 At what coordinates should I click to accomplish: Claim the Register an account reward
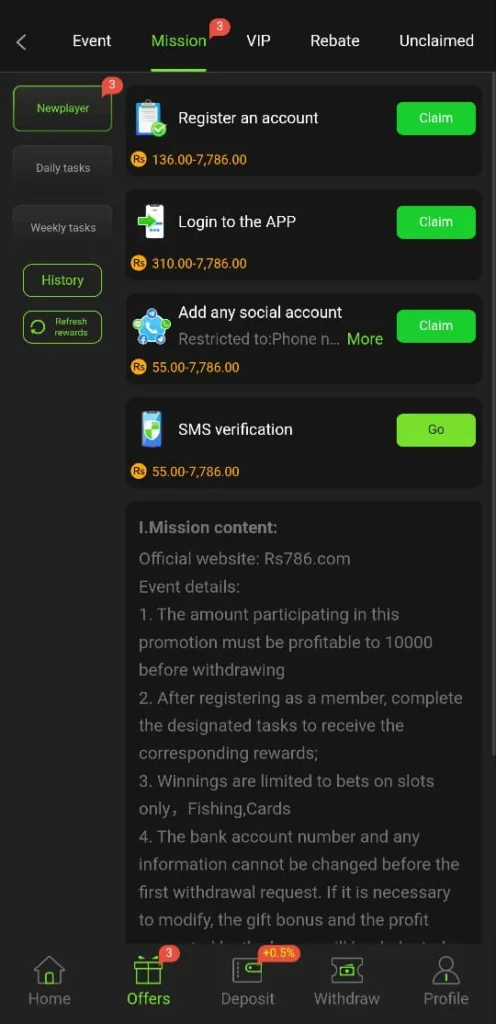[436, 118]
